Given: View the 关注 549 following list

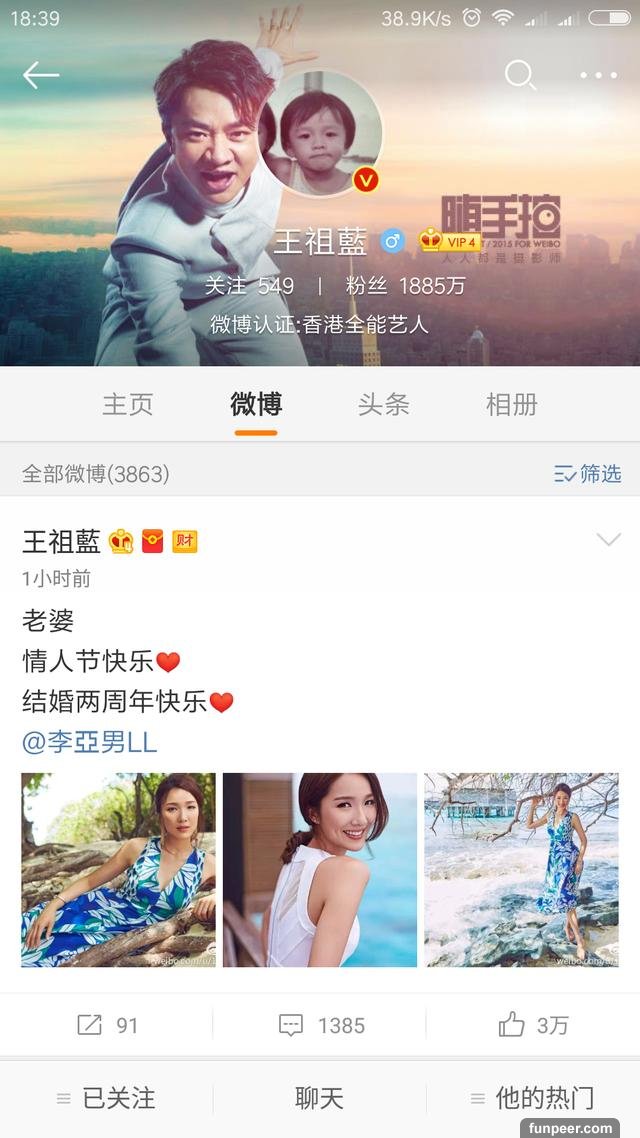Looking at the screenshot, I should [x=249, y=286].
